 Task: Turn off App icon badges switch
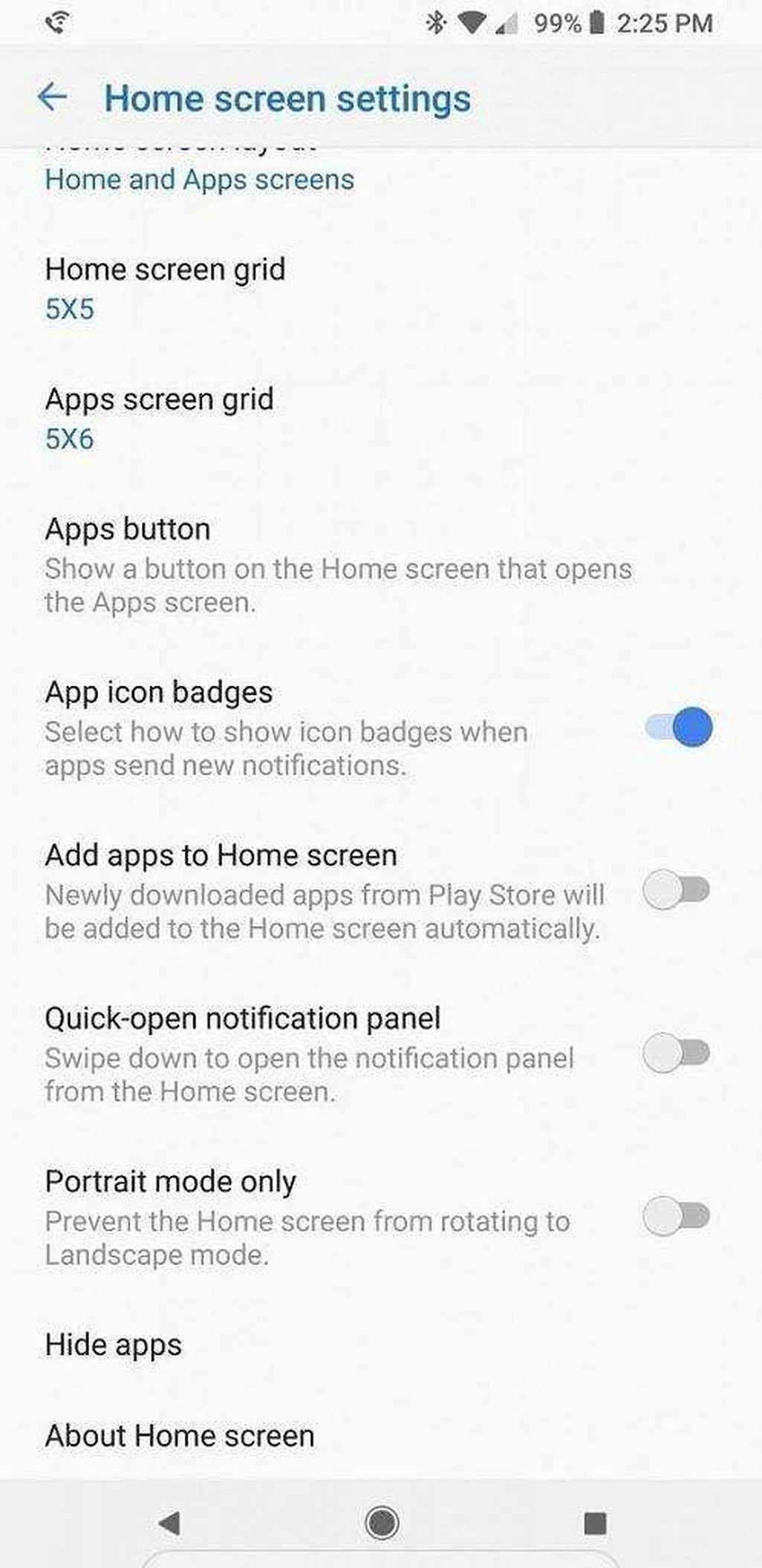coord(678,727)
